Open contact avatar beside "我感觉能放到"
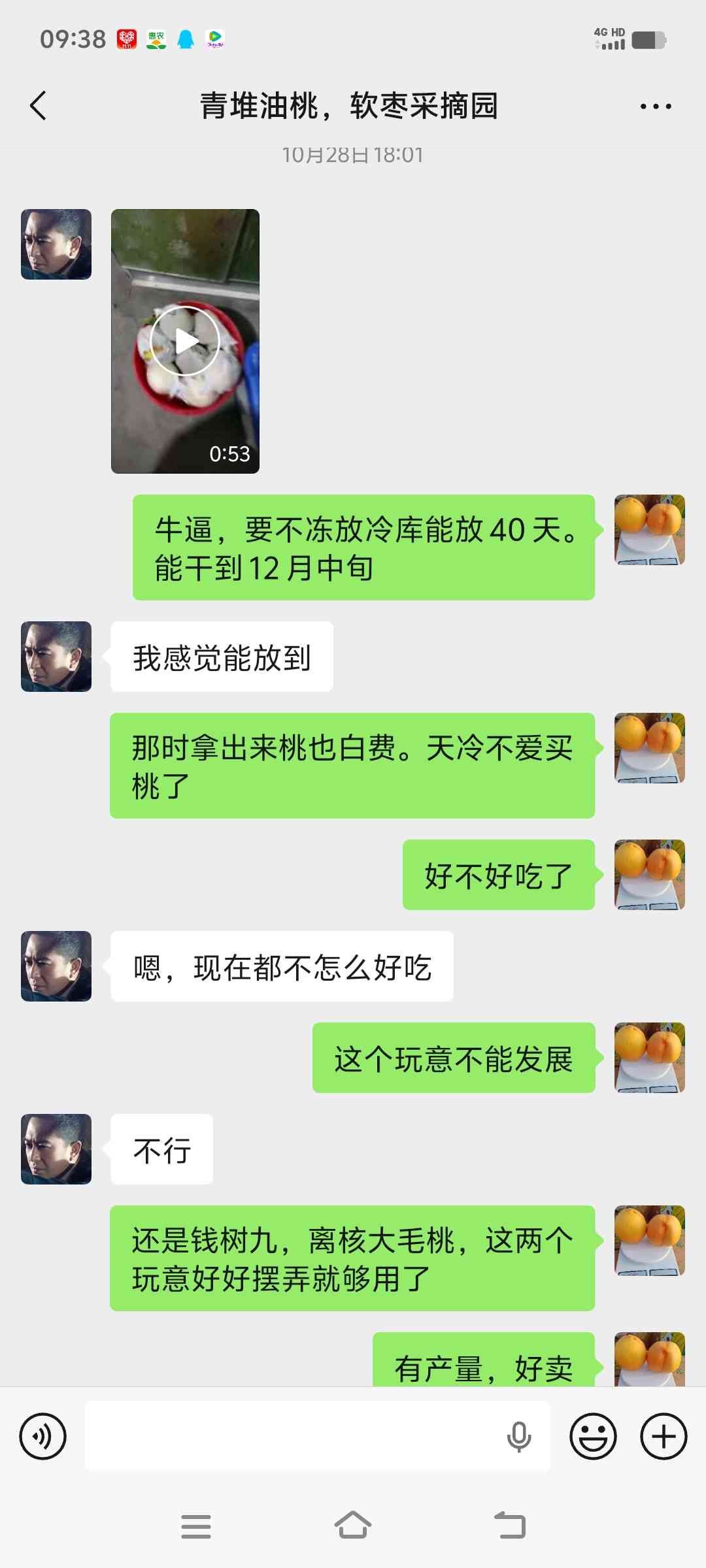The height and width of the screenshot is (1568, 706). coord(56,657)
